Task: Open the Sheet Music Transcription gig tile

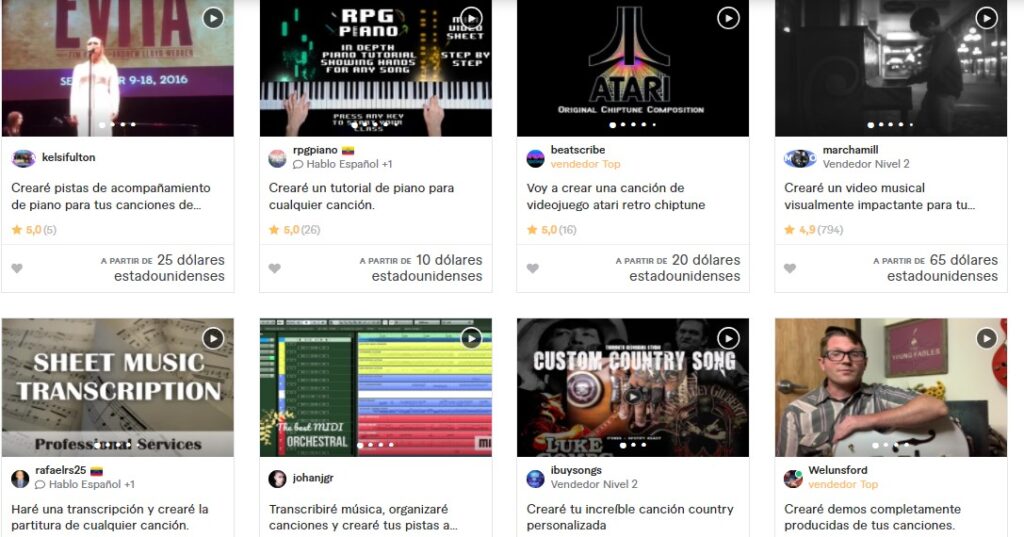Action: (117, 388)
